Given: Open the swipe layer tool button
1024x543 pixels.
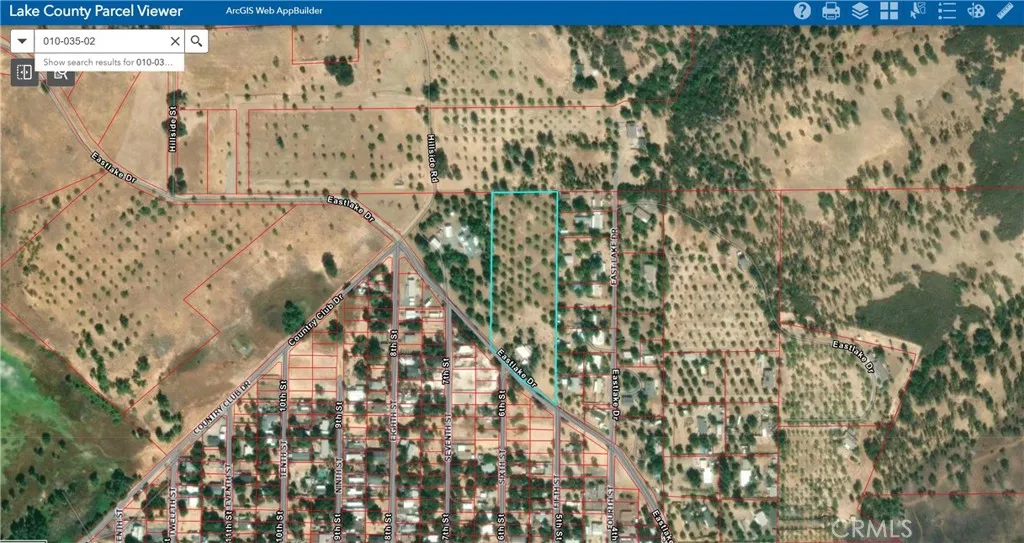Looking at the screenshot, I should pyautogui.click(x=25, y=73).
